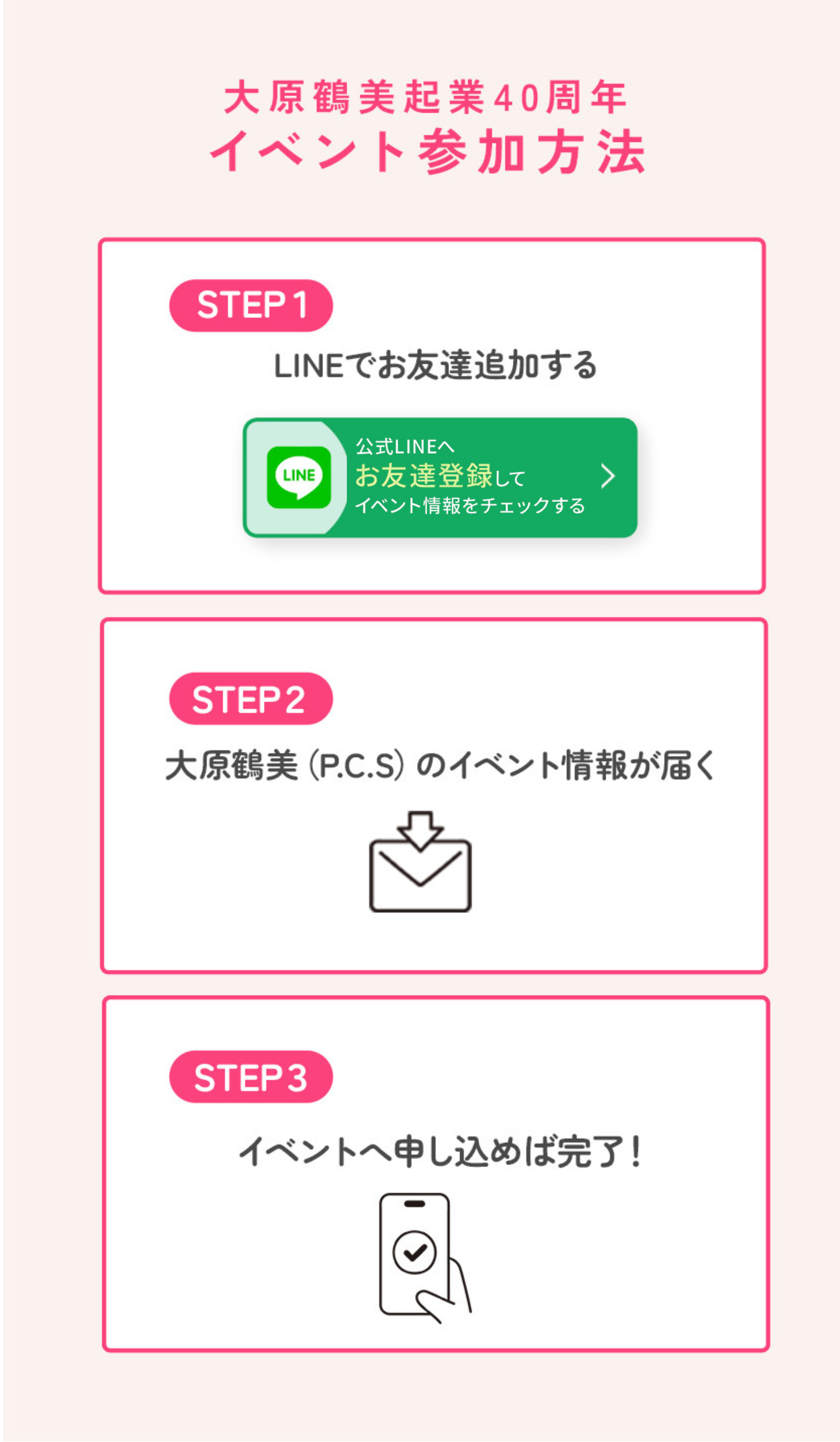This screenshot has width=840, height=1442.
Task: Tap the green LINE お友達登録 button
Action: (x=440, y=477)
